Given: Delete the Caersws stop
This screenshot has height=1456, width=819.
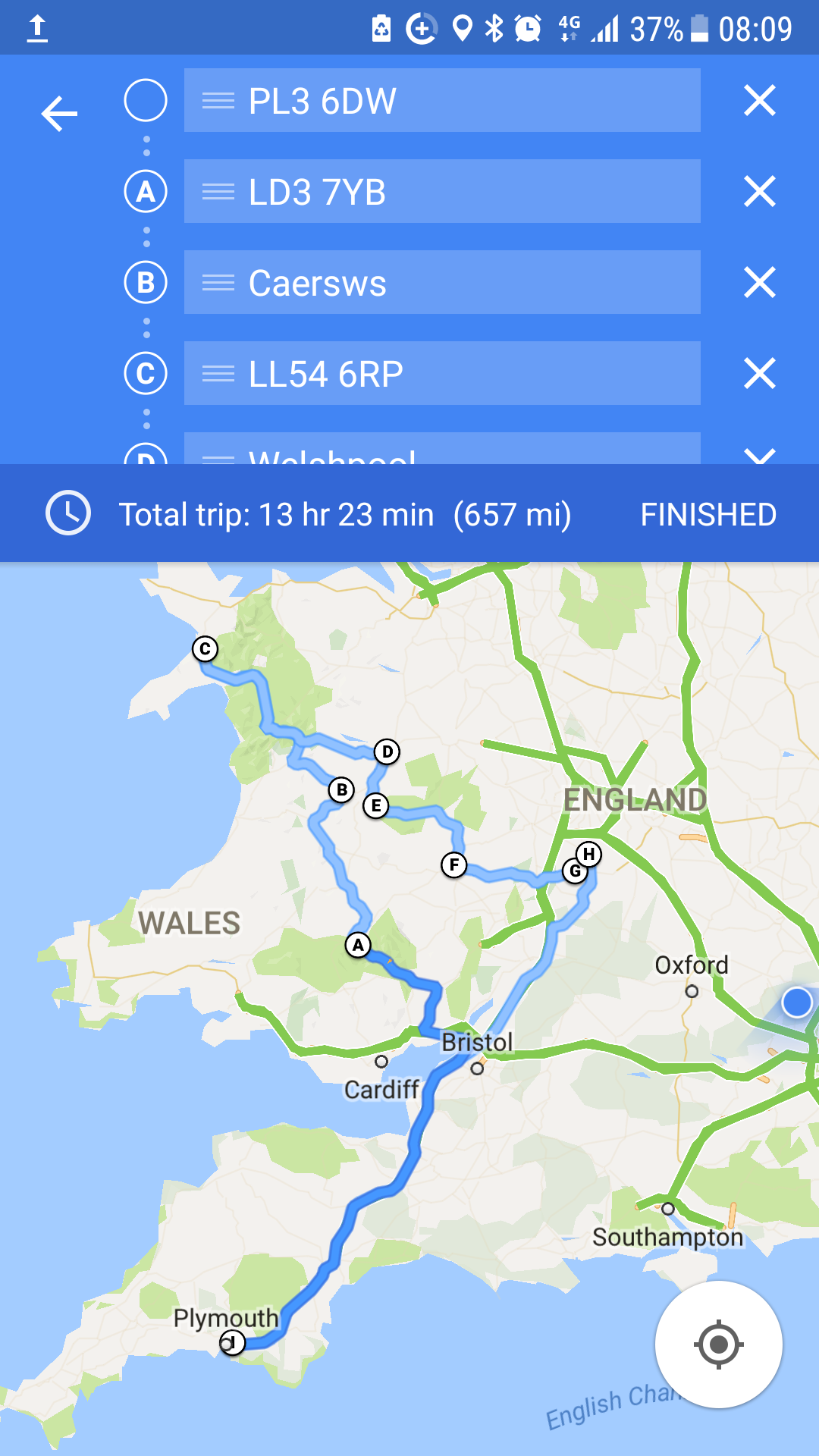Looking at the screenshot, I should point(759,282).
